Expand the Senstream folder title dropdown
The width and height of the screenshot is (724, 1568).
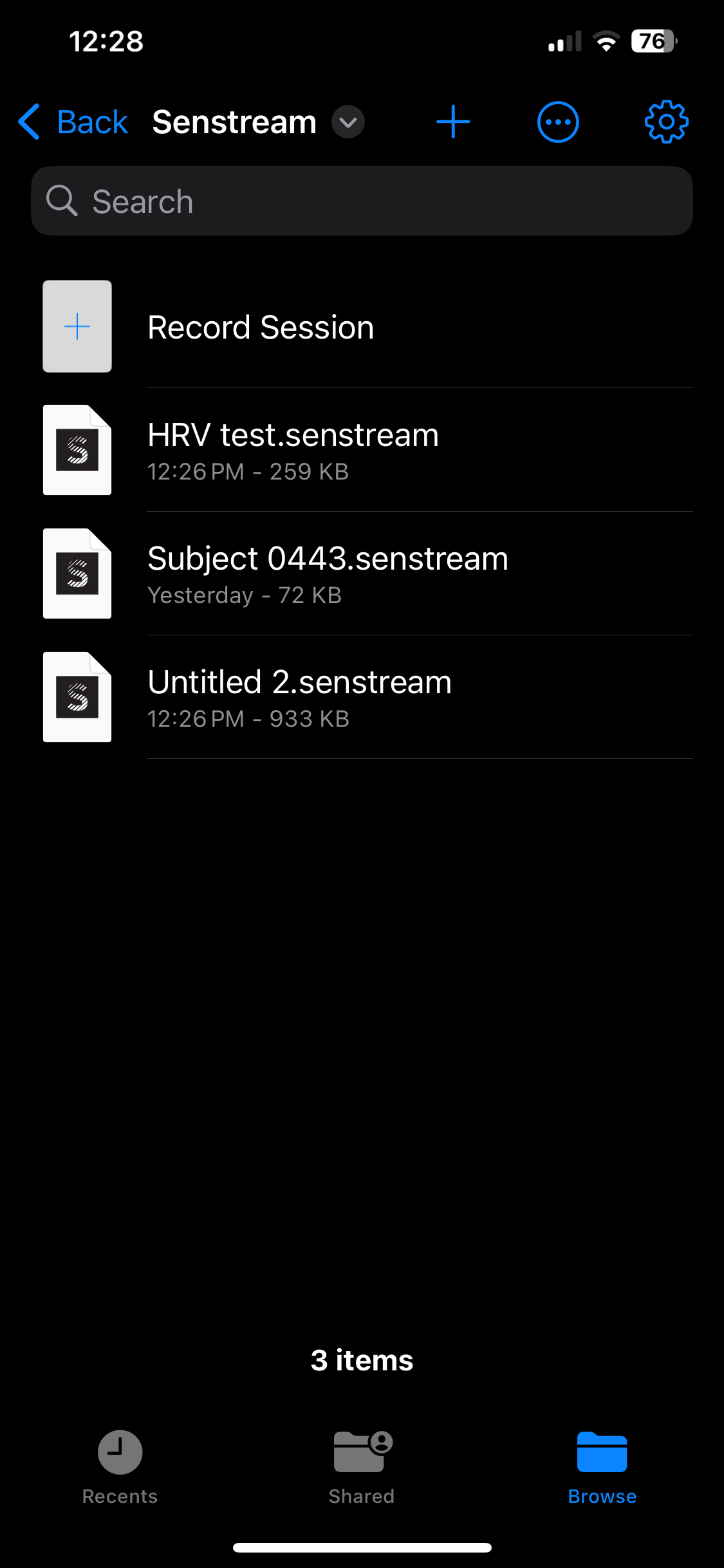tap(348, 122)
